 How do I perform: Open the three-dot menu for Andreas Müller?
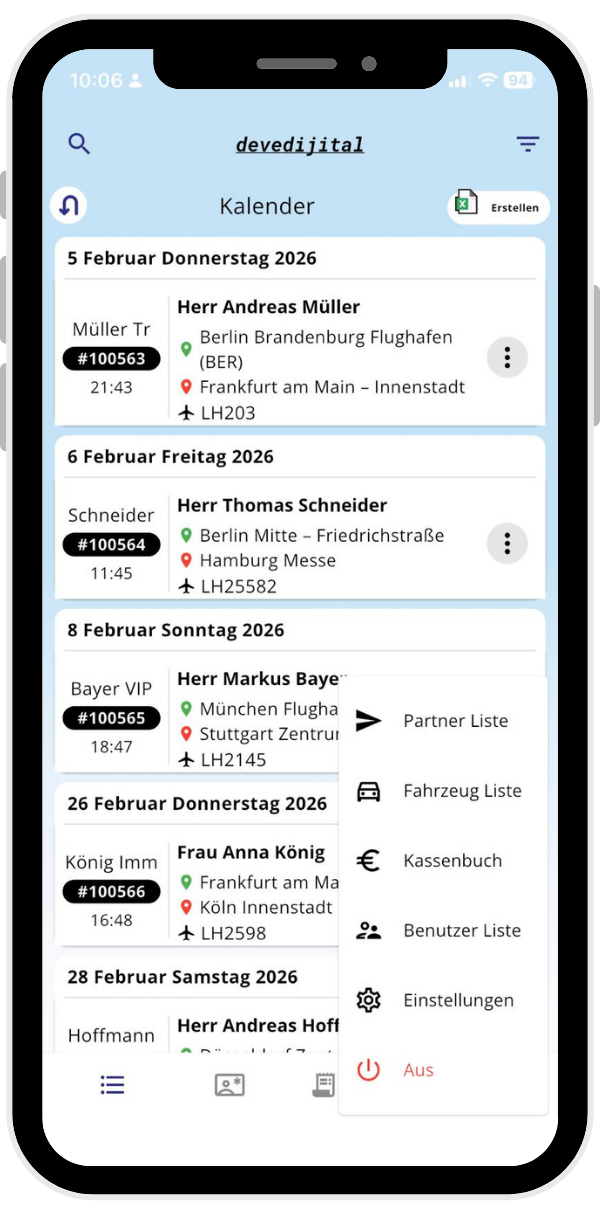coord(507,357)
